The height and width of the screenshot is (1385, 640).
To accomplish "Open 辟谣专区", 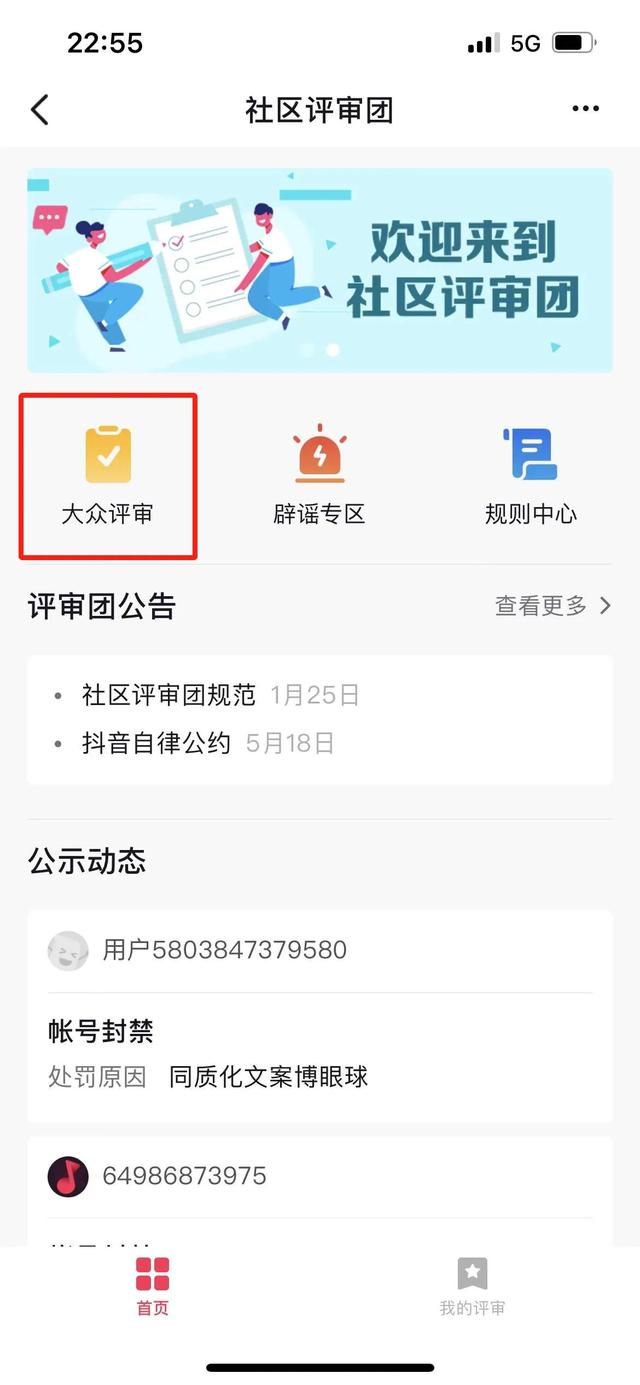I will click(319, 476).
